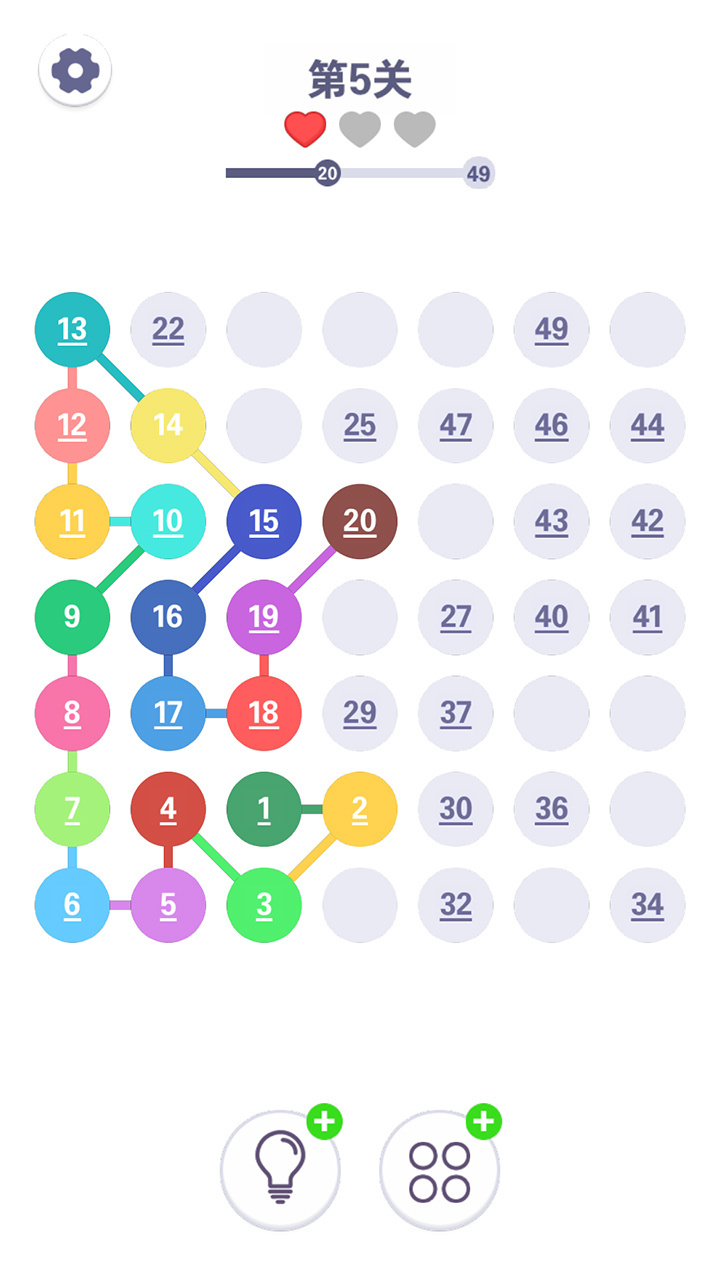Tap the cell numbered 43
The width and height of the screenshot is (720, 1280).
(x=551, y=521)
